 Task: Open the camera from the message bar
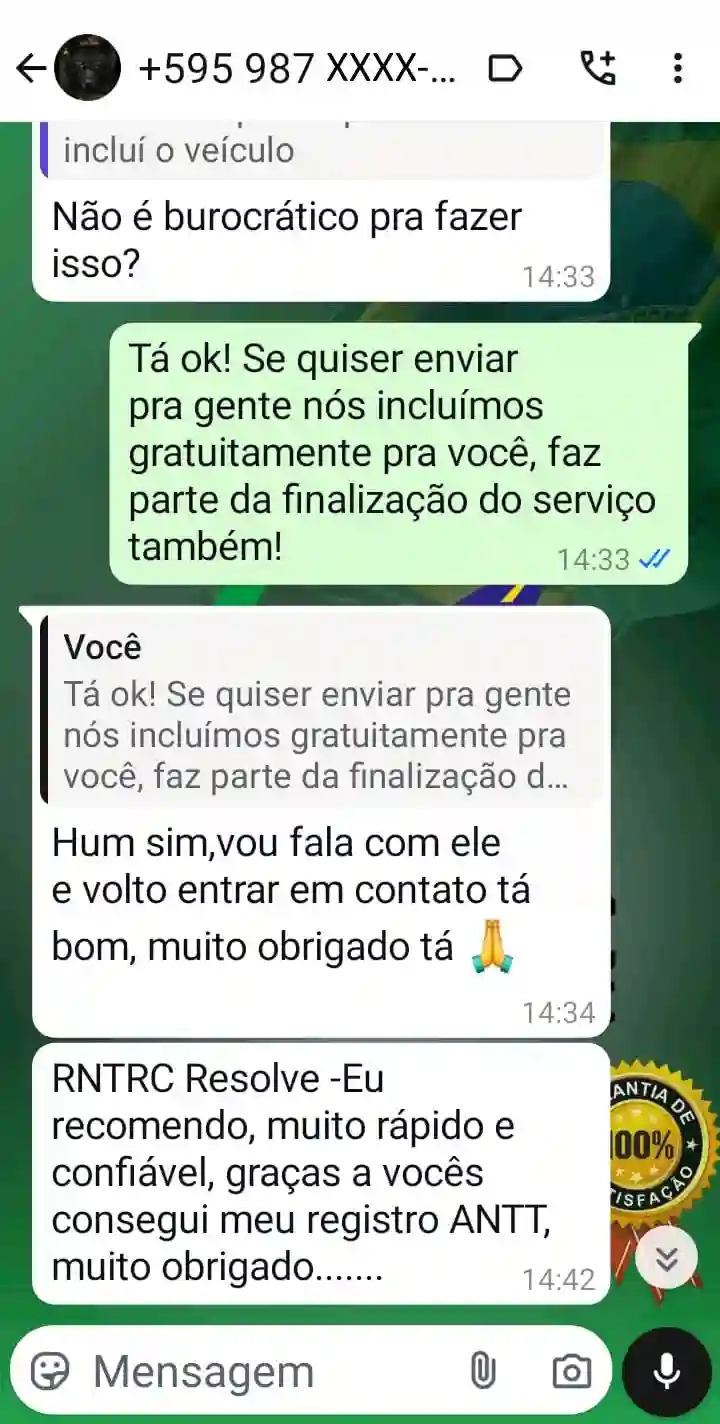point(571,1371)
